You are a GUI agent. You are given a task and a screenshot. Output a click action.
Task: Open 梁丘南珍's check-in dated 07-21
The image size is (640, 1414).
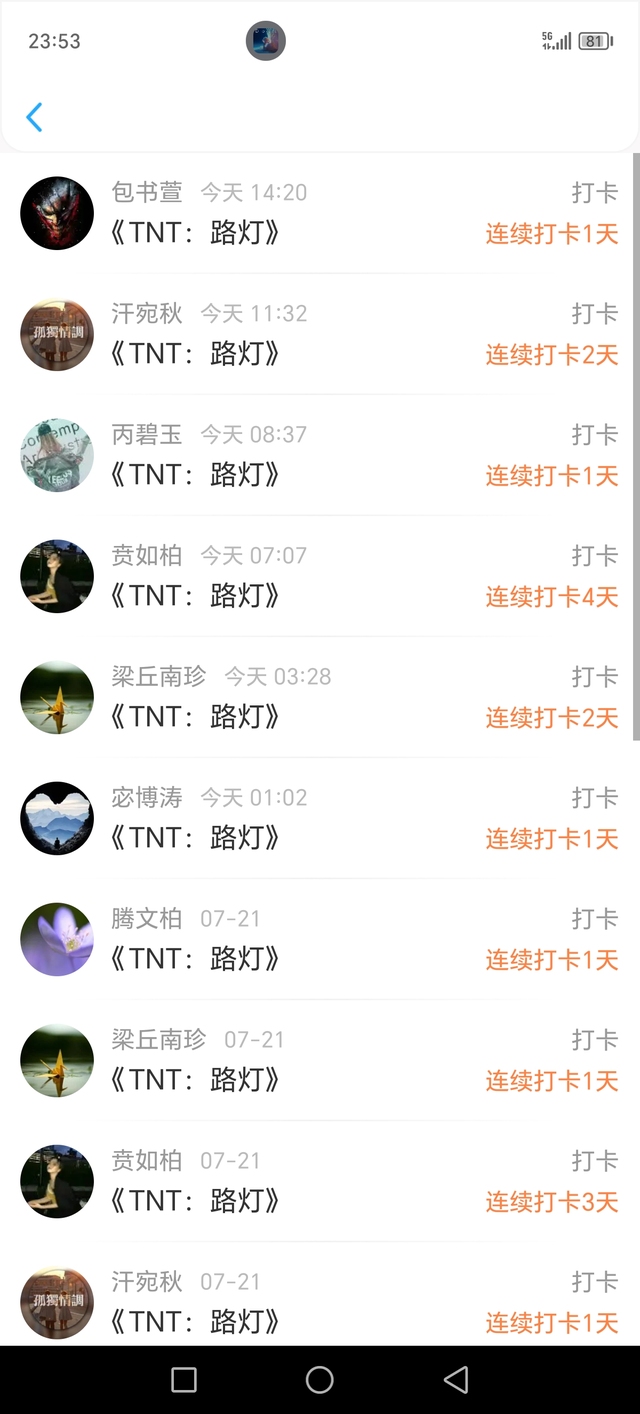pyautogui.click(x=320, y=1060)
